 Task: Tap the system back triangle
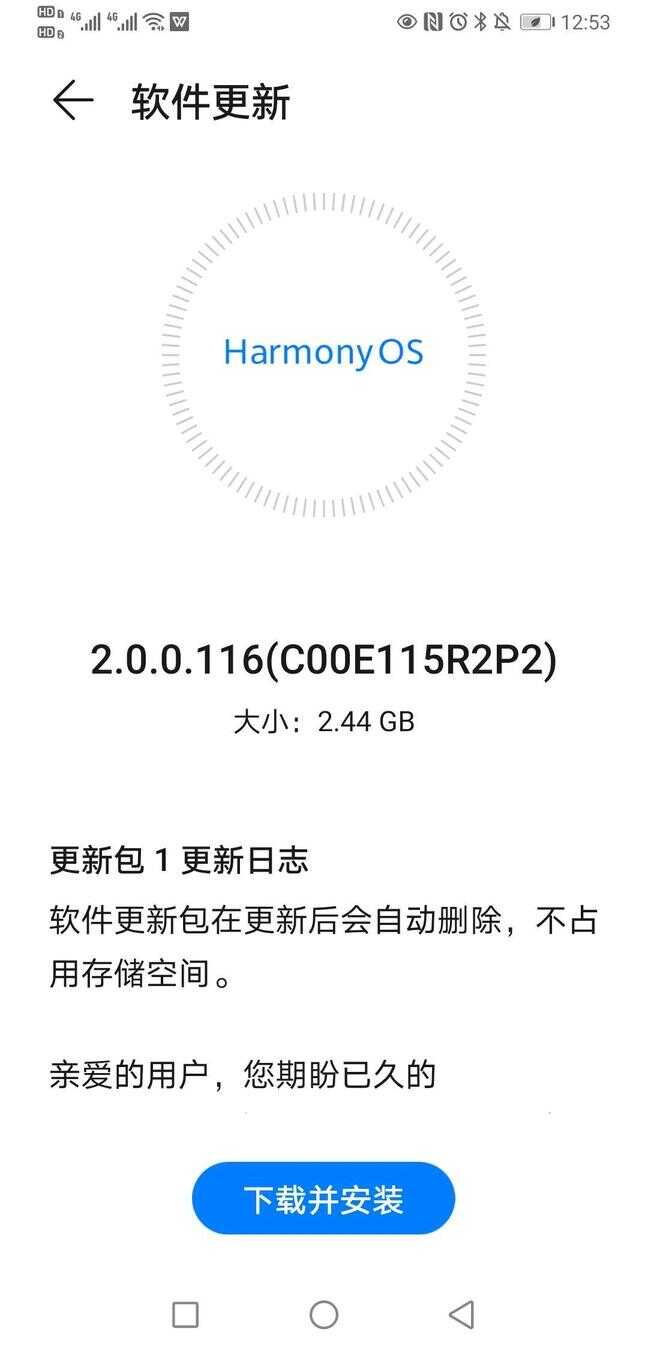coord(461,1314)
